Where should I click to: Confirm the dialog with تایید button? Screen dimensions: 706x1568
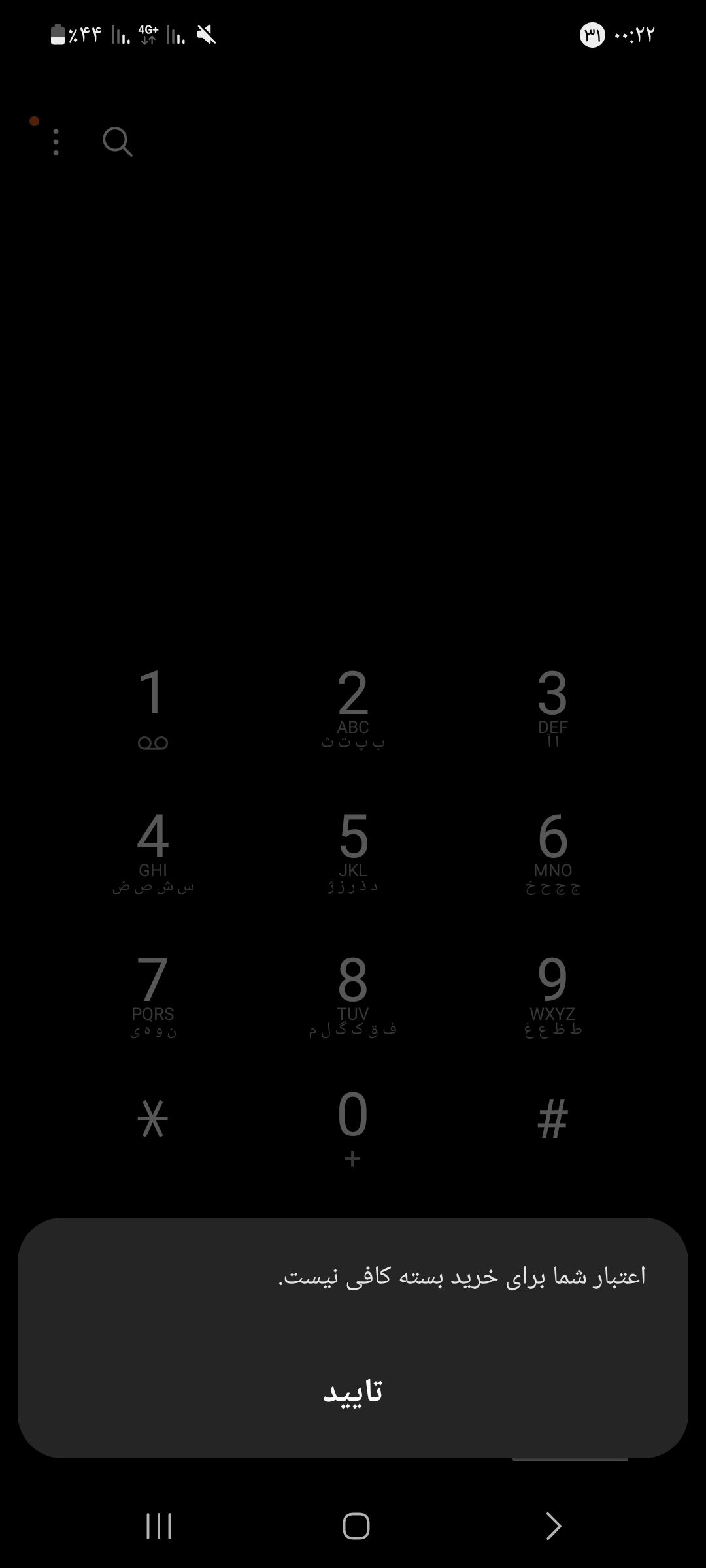(353, 1391)
